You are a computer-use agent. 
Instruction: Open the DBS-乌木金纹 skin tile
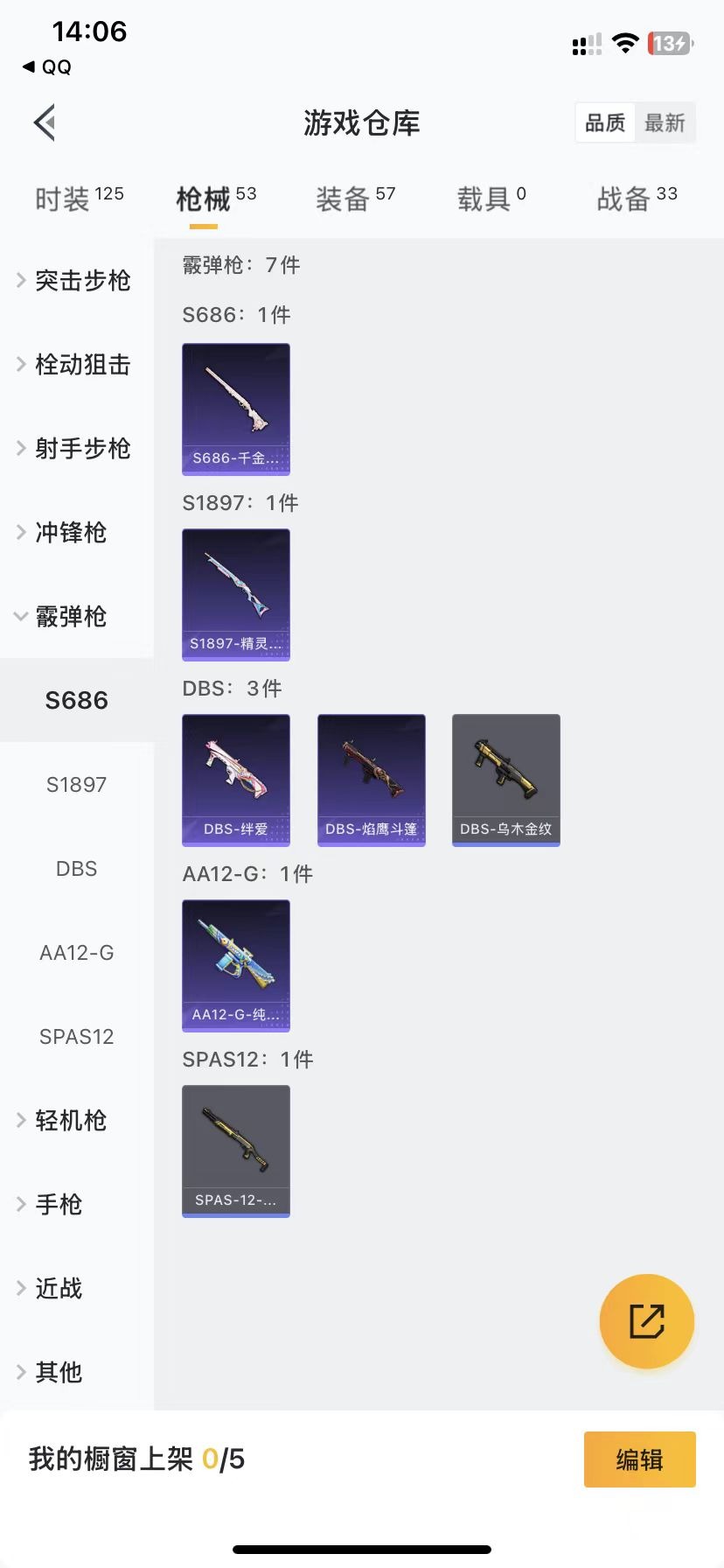[506, 780]
